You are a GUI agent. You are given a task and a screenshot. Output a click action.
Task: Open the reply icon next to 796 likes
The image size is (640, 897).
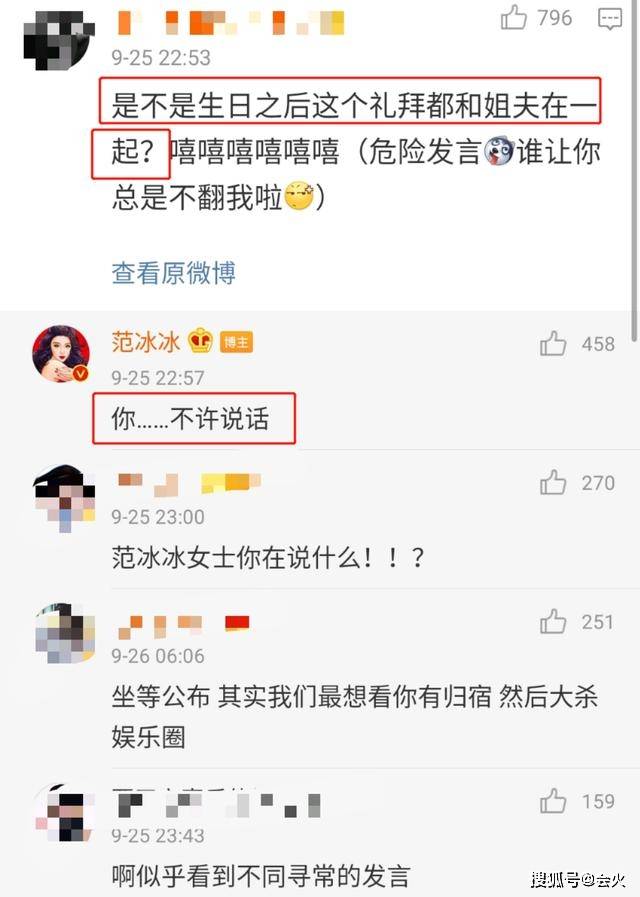point(608,18)
